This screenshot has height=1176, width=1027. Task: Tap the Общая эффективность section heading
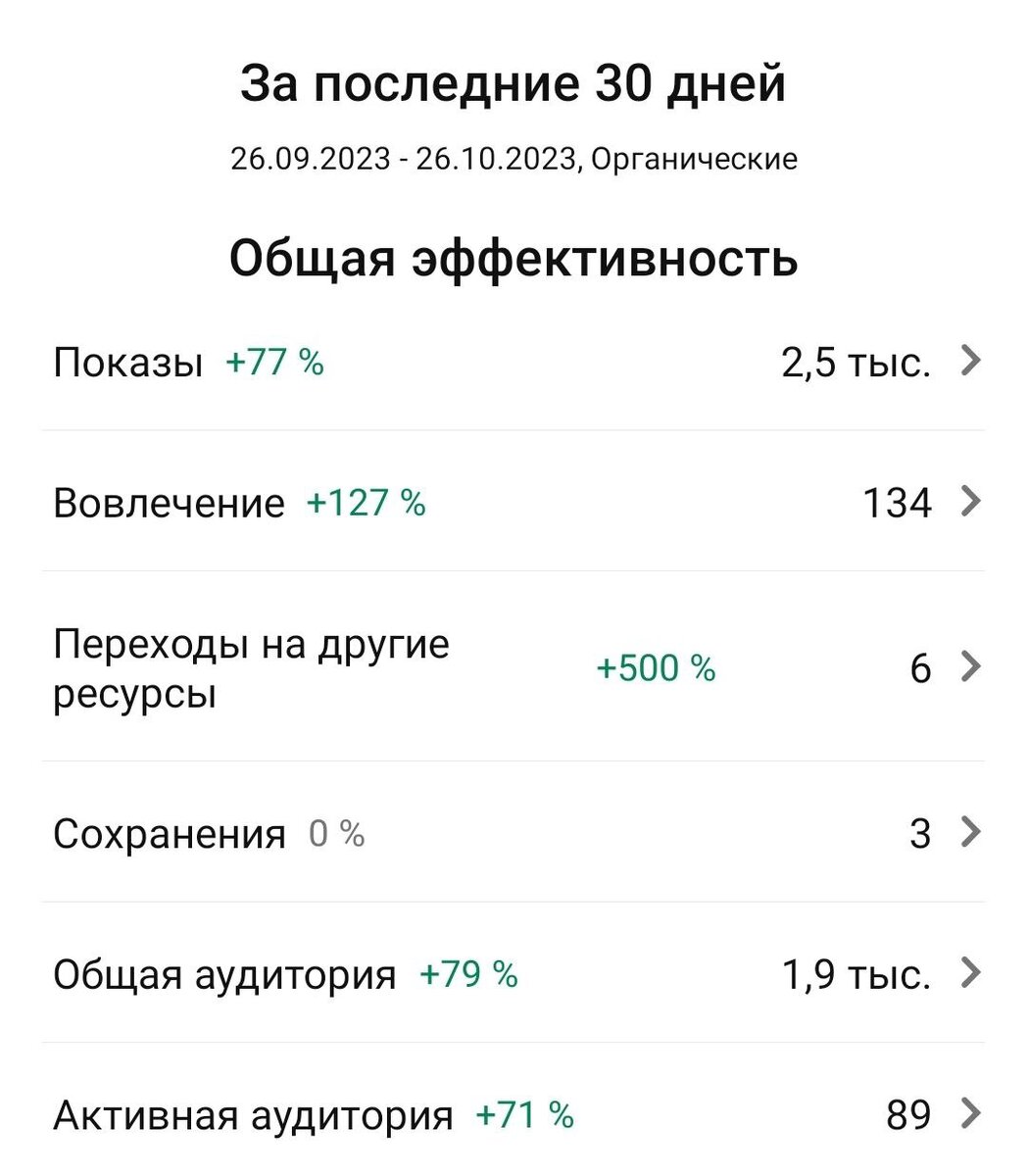point(513,258)
